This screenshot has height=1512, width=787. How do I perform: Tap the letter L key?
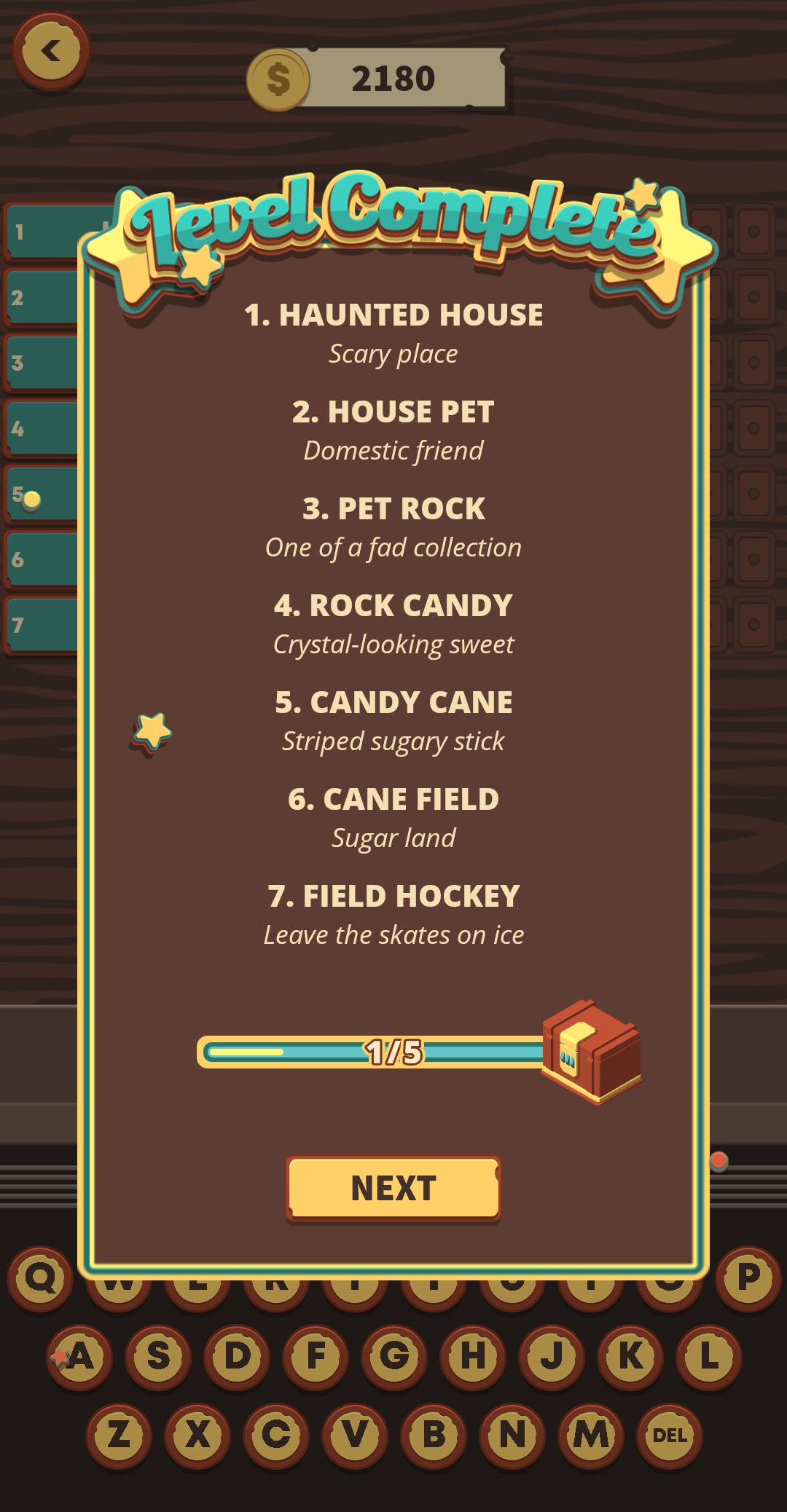(709, 1357)
